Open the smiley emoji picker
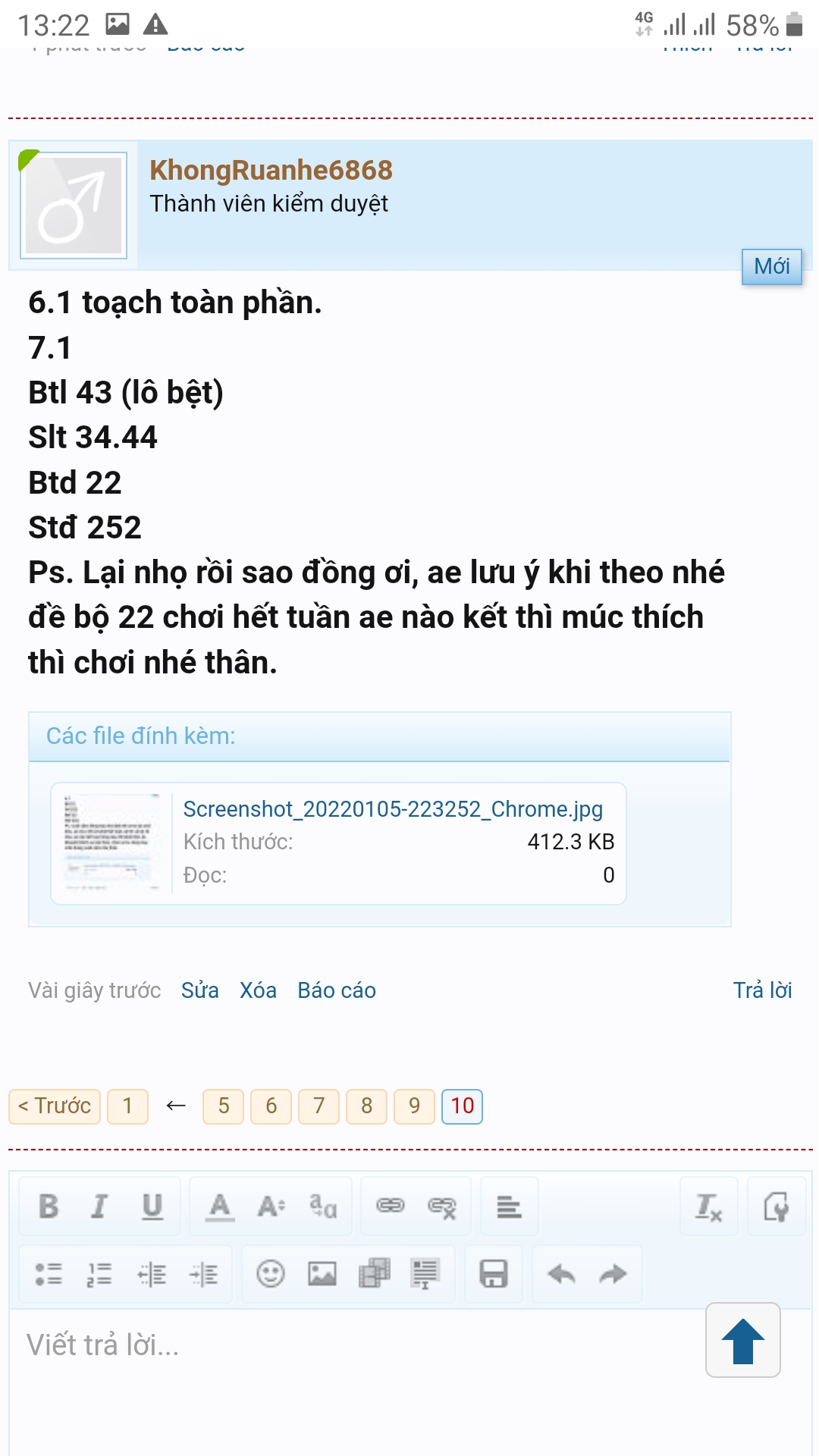Screen dimensions: 819x1456 click(x=271, y=1274)
